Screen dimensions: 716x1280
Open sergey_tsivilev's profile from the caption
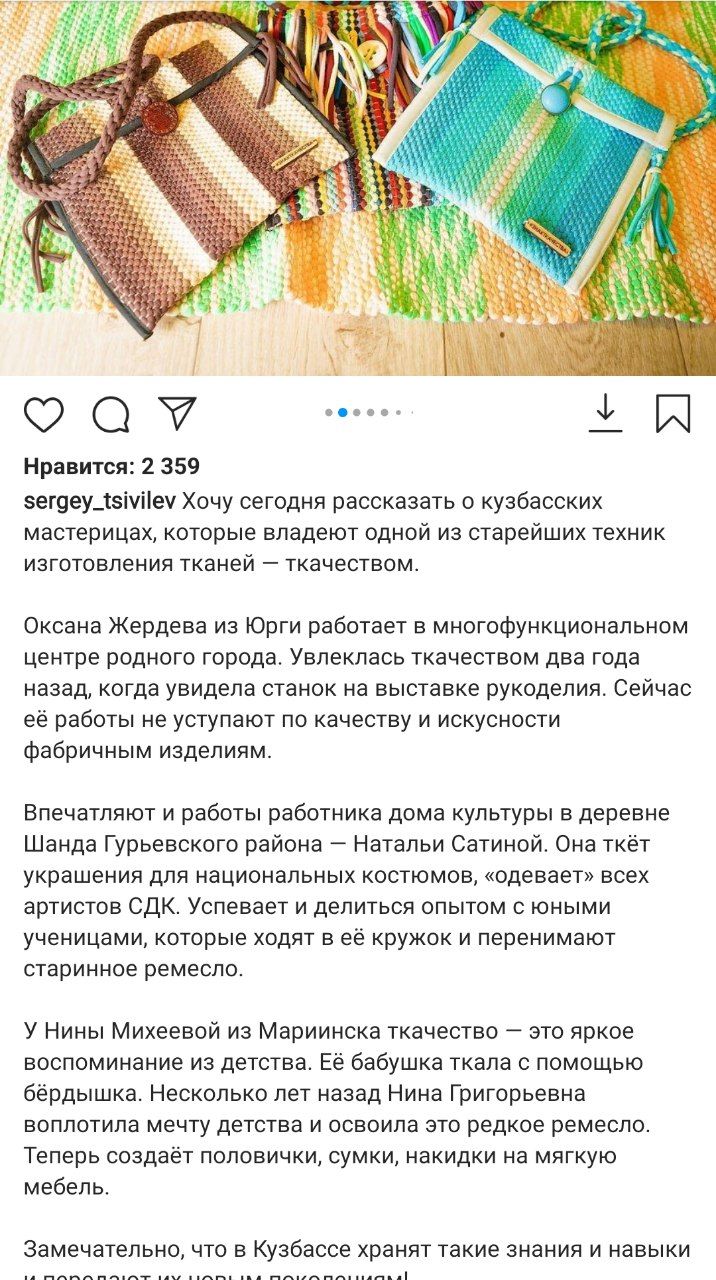click(x=100, y=500)
